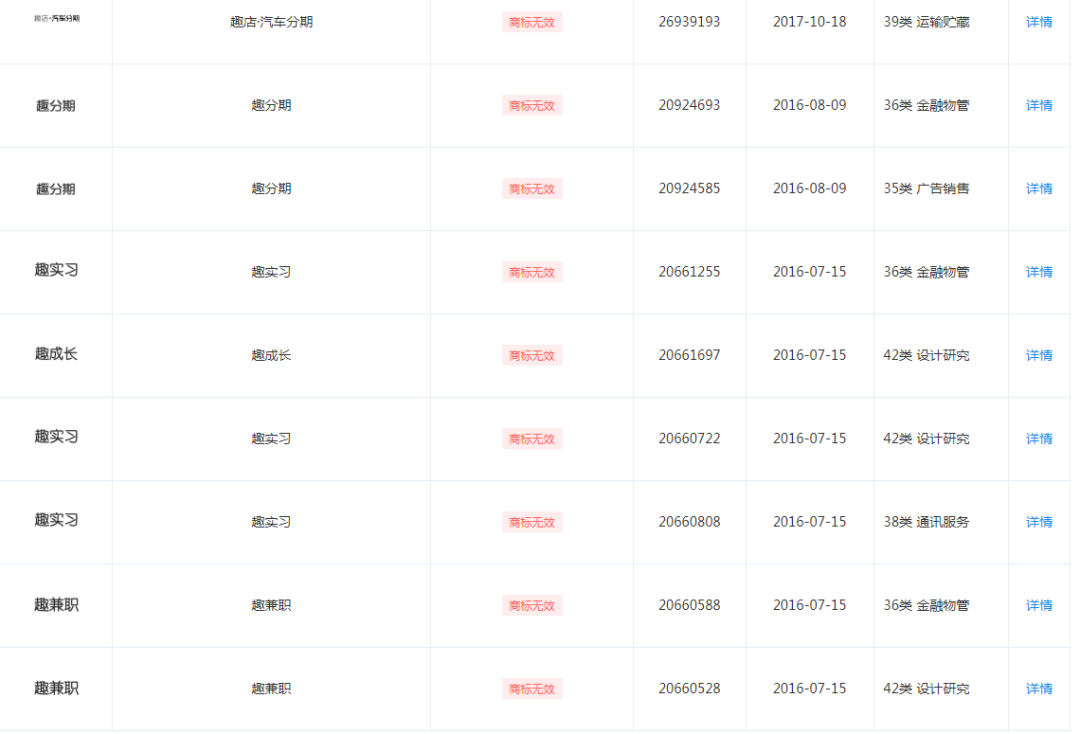View 详情 for 趣实习 registration 20661255
The image size is (1080, 734).
1039,272
